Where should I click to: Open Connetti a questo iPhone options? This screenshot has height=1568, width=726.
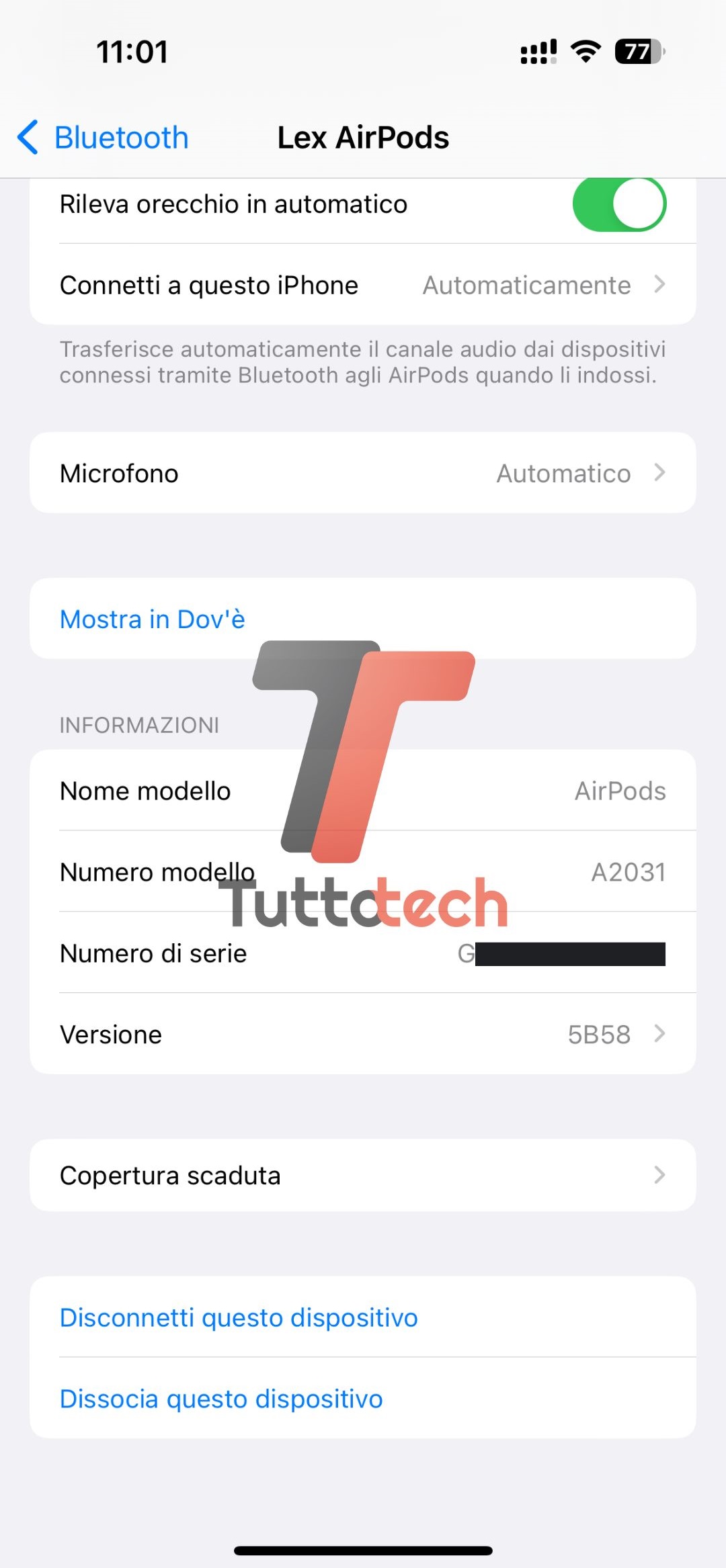[x=363, y=285]
